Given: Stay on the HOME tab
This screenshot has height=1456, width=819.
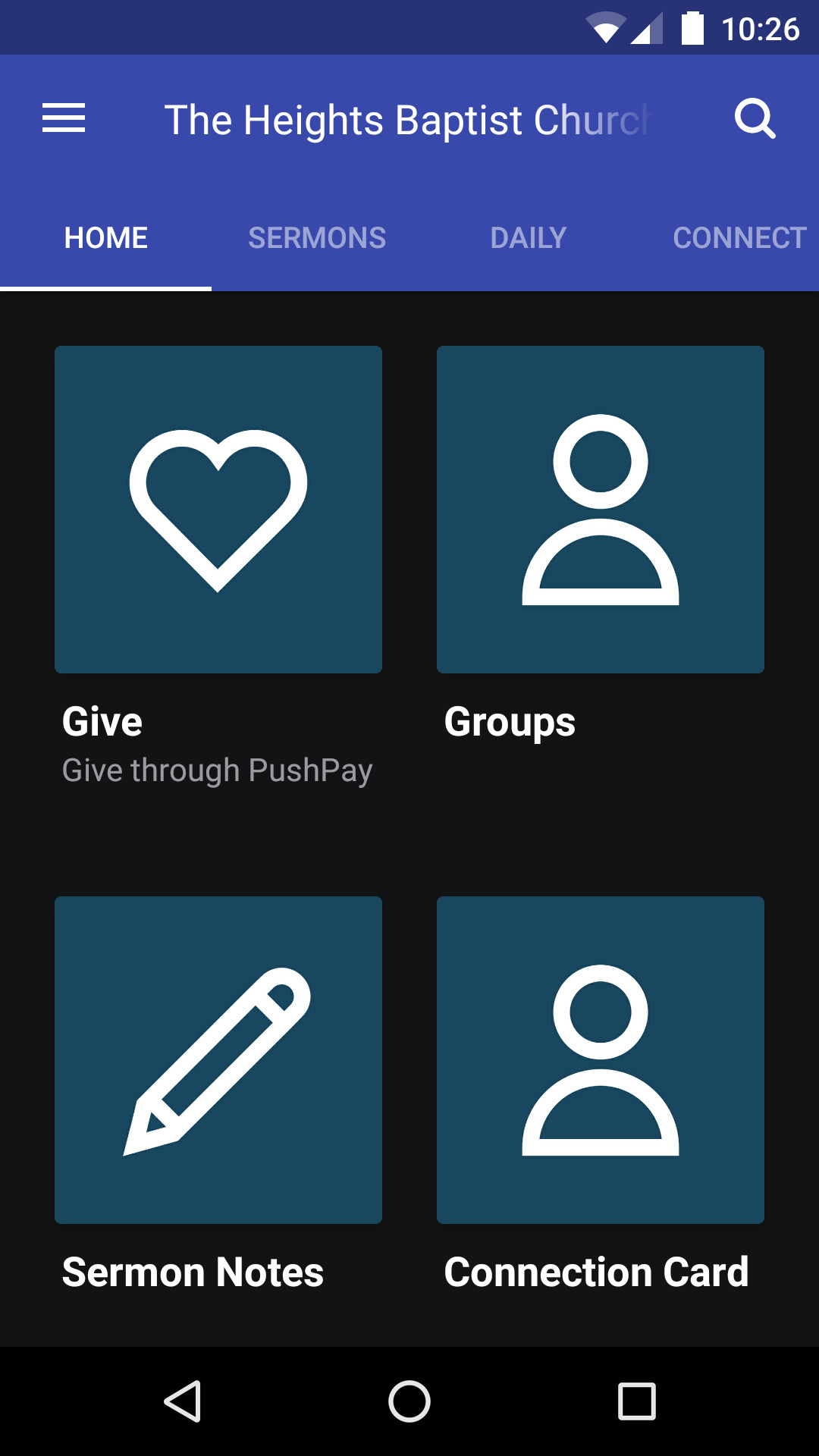Looking at the screenshot, I should pos(105,237).
